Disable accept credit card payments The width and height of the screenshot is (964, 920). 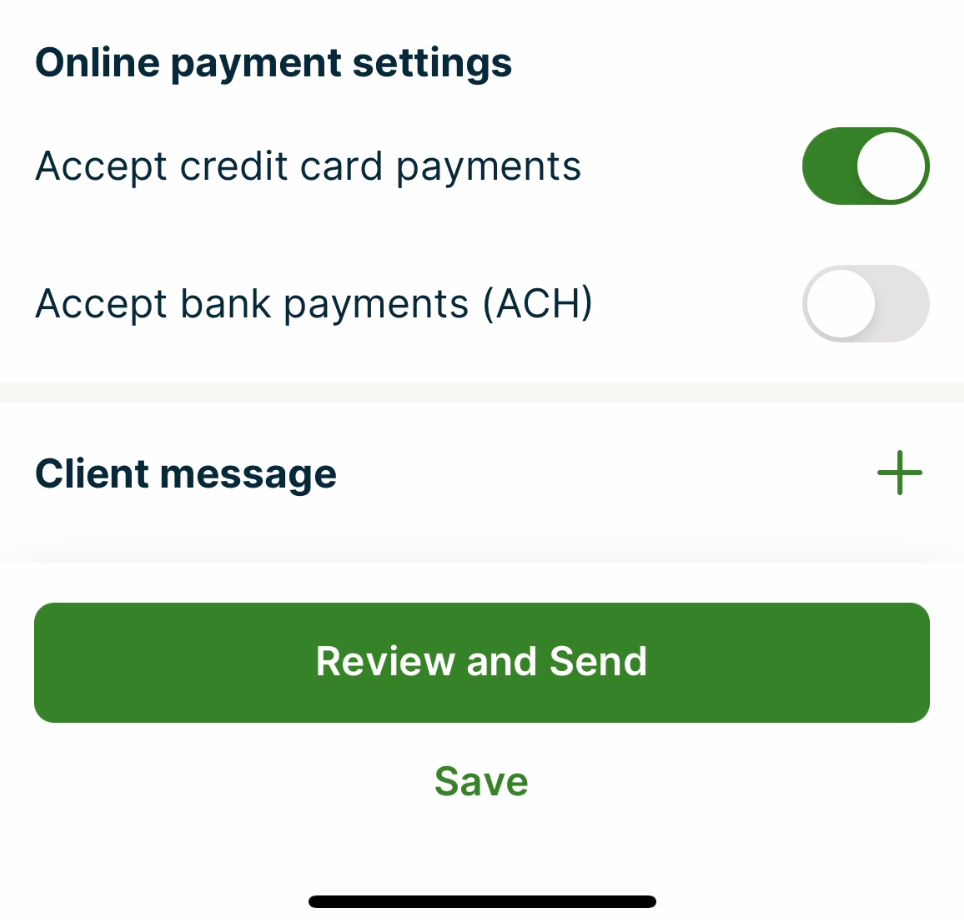(865, 166)
